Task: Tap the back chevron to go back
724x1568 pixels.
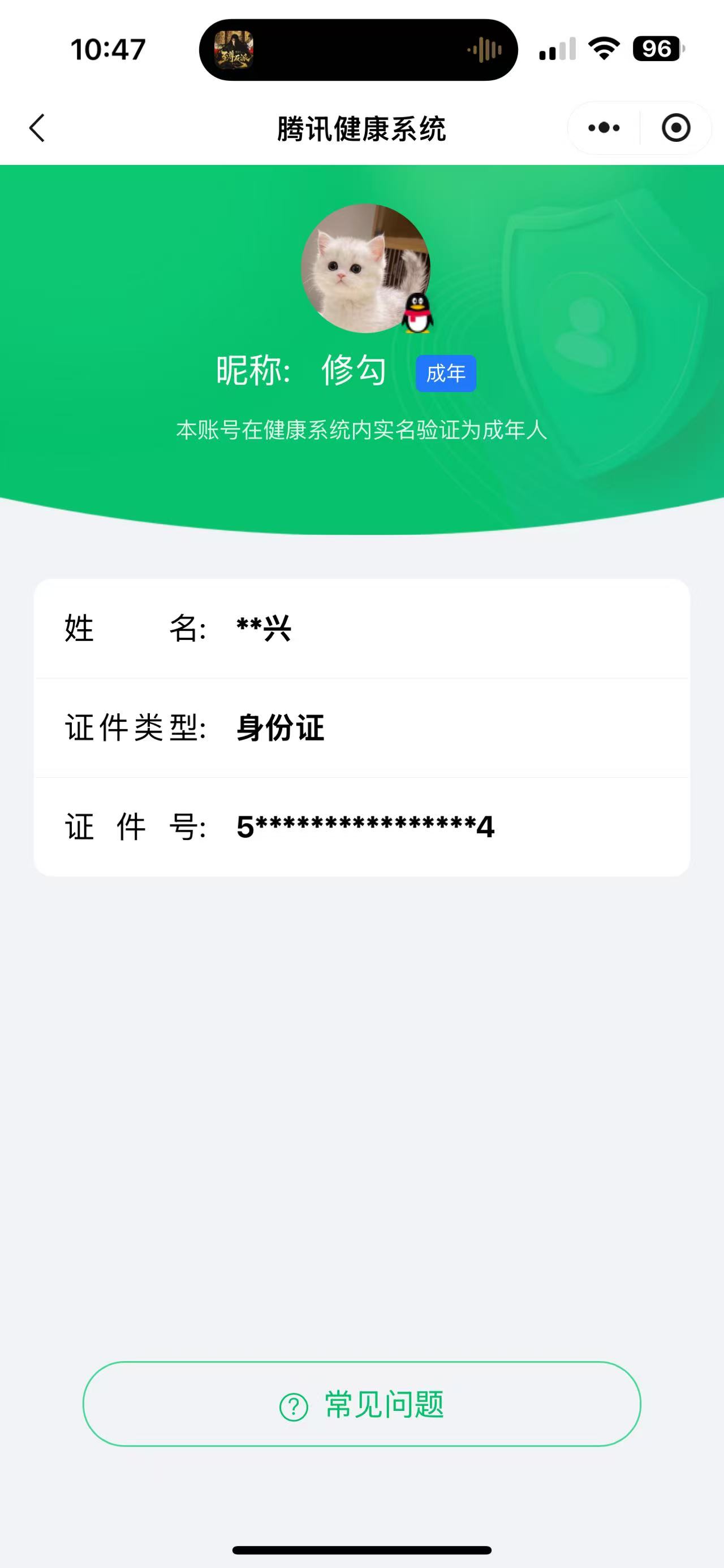Action: point(37,128)
